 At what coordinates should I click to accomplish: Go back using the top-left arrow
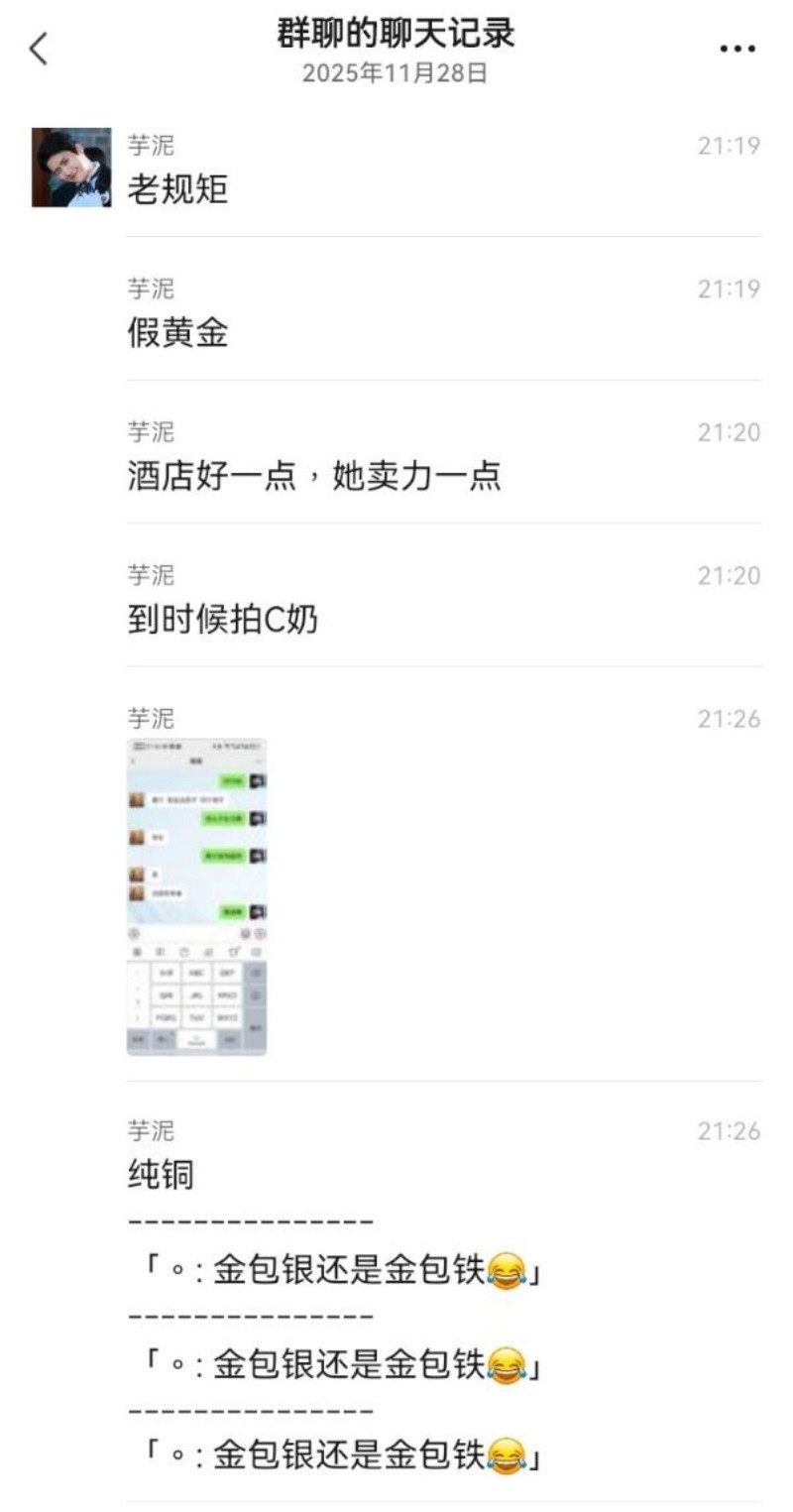[x=39, y=49]
